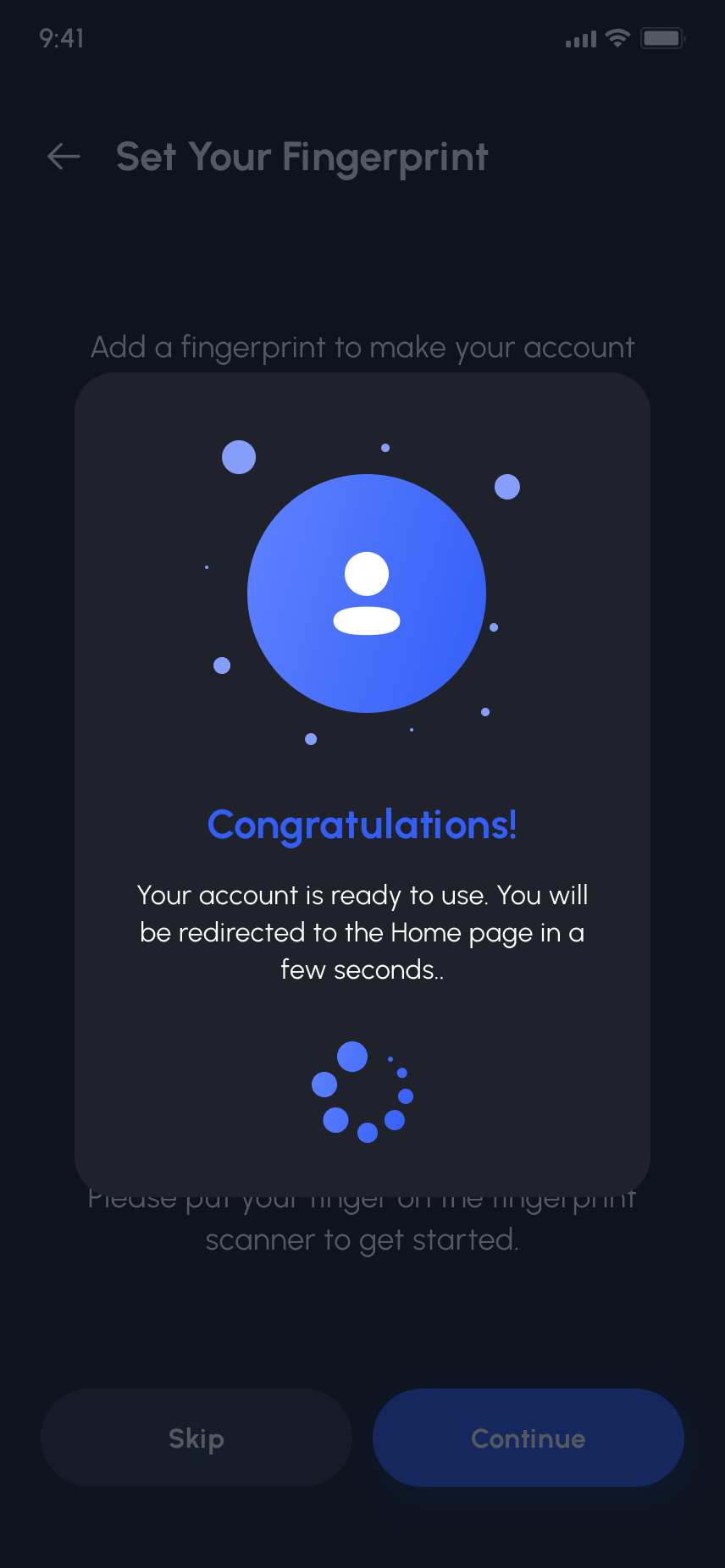Screen dimensions: 725x1568
Task: Tap the Continue button
Action: click(x=529, y=1438)
